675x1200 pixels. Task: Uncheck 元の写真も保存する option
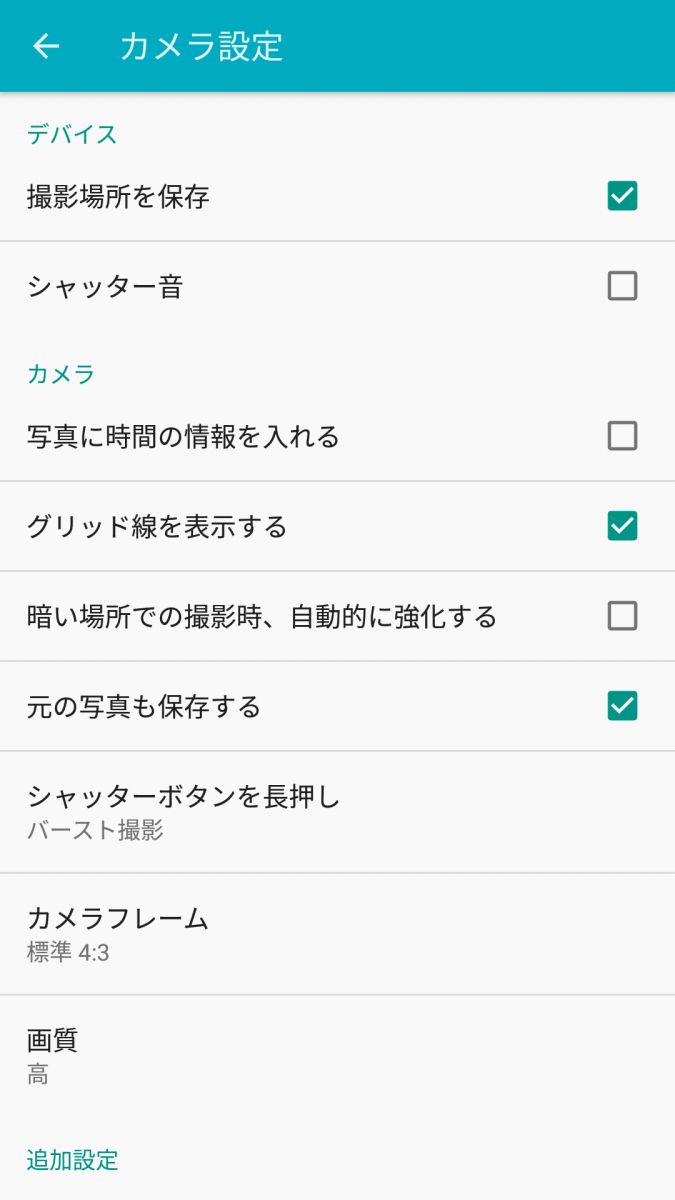(x=622, y=706)
